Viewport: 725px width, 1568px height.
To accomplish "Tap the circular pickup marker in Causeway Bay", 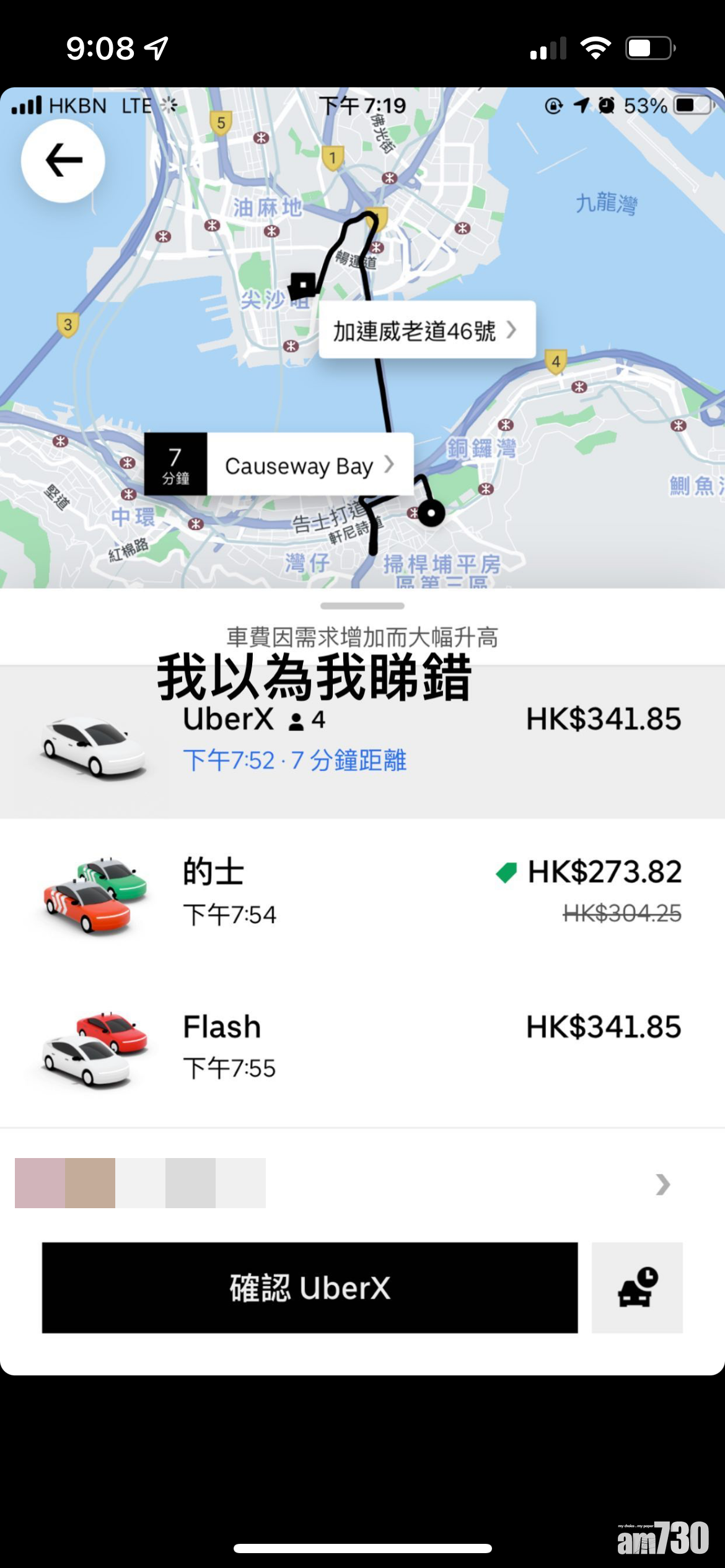I will [x=430, y=512].
